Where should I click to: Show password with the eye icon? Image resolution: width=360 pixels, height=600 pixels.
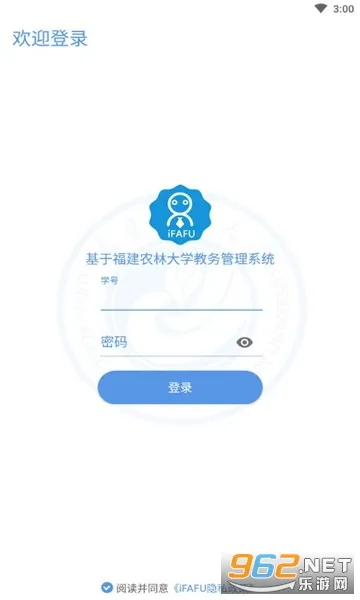click(x=244, y=342)
